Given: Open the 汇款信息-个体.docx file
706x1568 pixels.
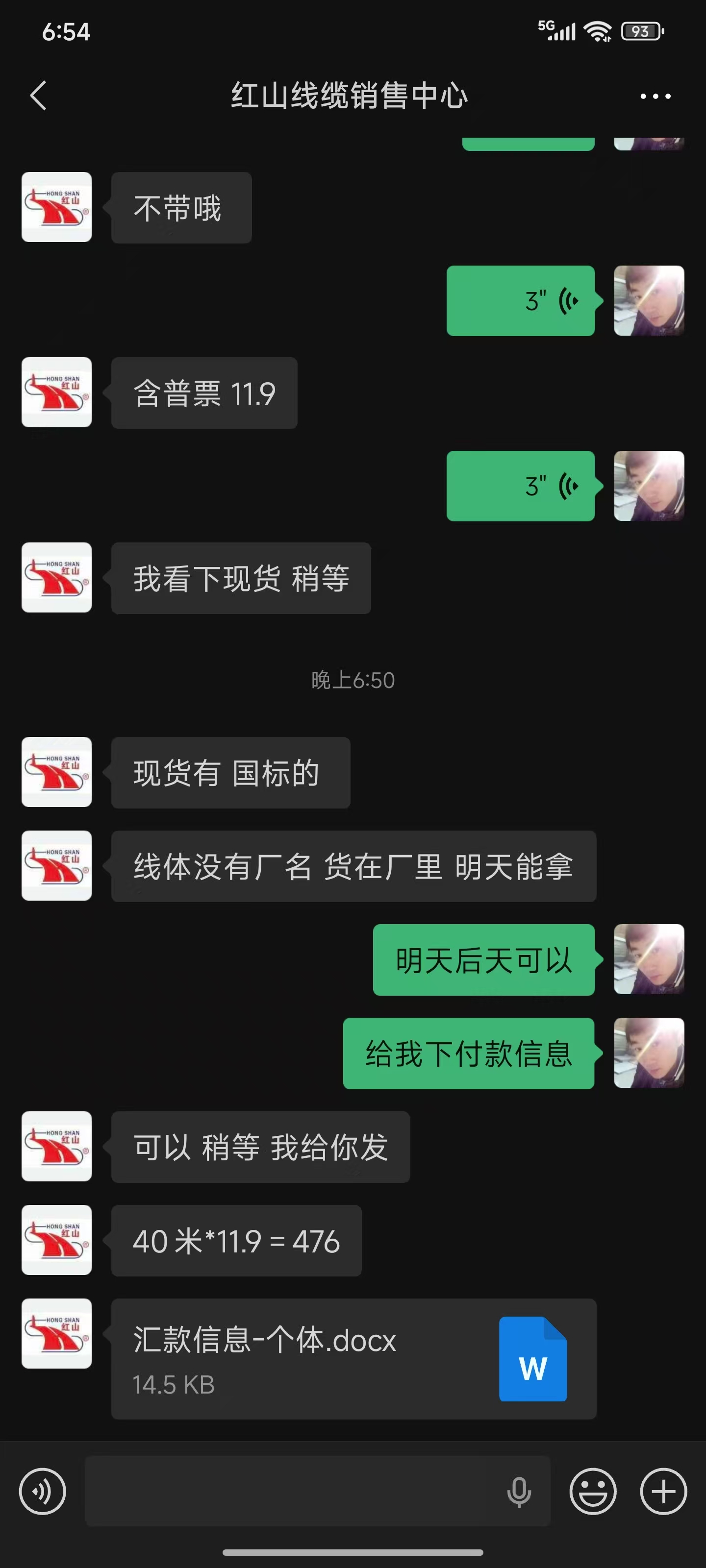Looking at the screenshot, I should [x=353, y=1359].
